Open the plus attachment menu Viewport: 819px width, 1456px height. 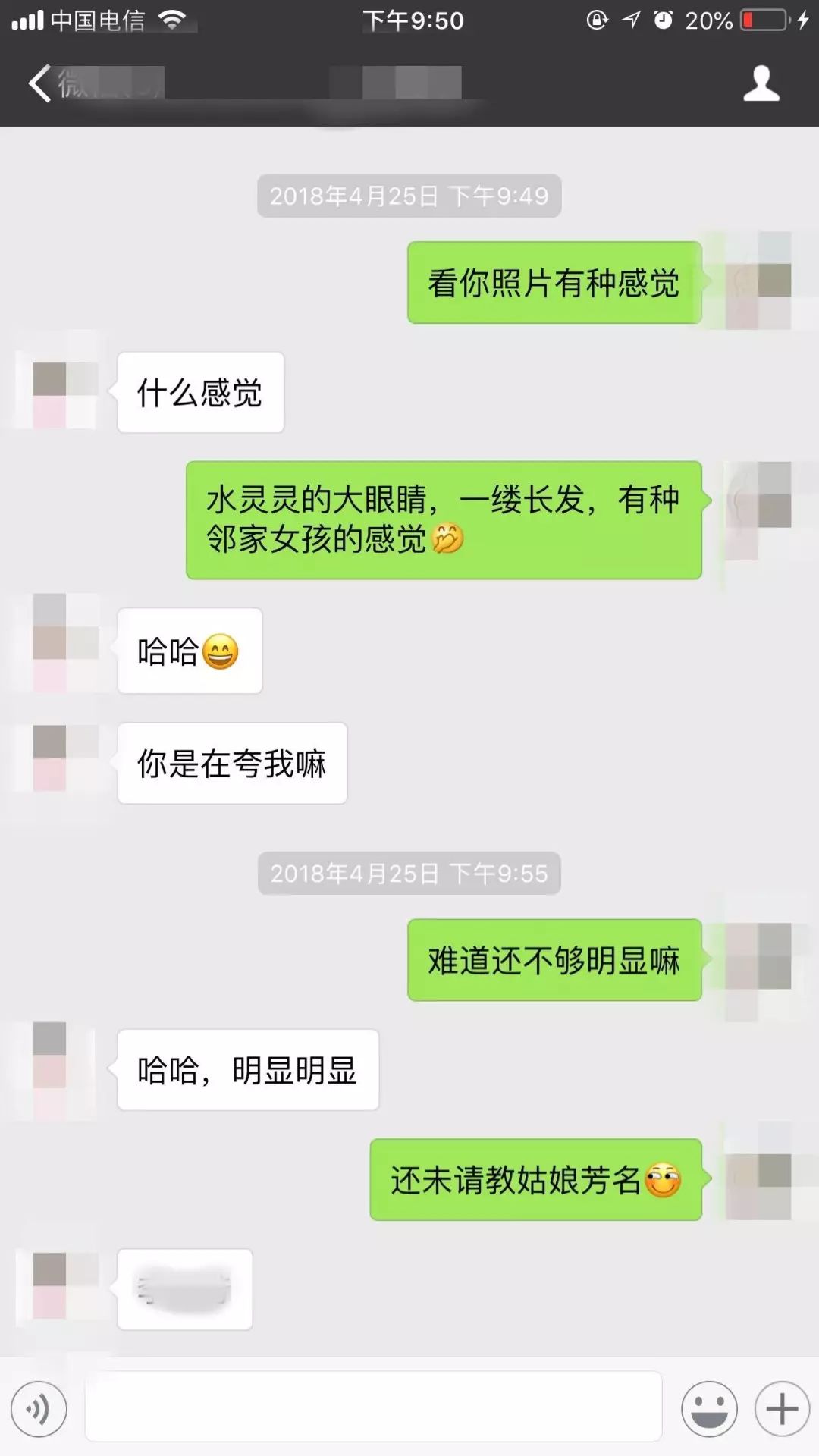point(782,1408)
